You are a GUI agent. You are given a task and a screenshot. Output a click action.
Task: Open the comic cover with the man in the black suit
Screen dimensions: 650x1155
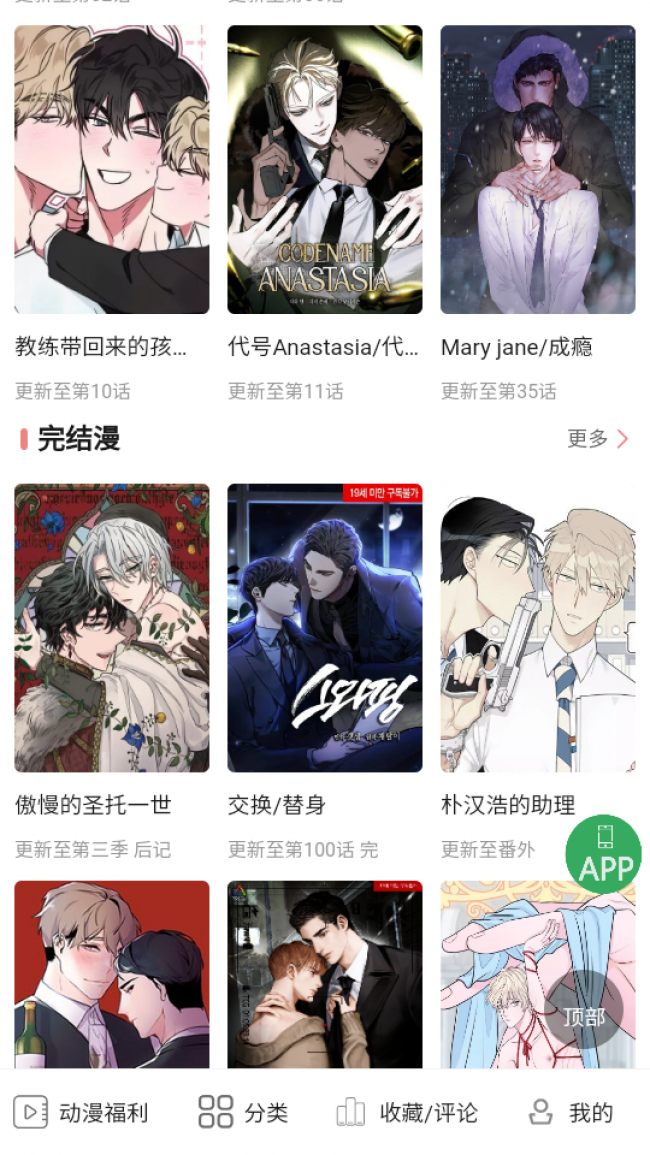click(x=324, y=974)
